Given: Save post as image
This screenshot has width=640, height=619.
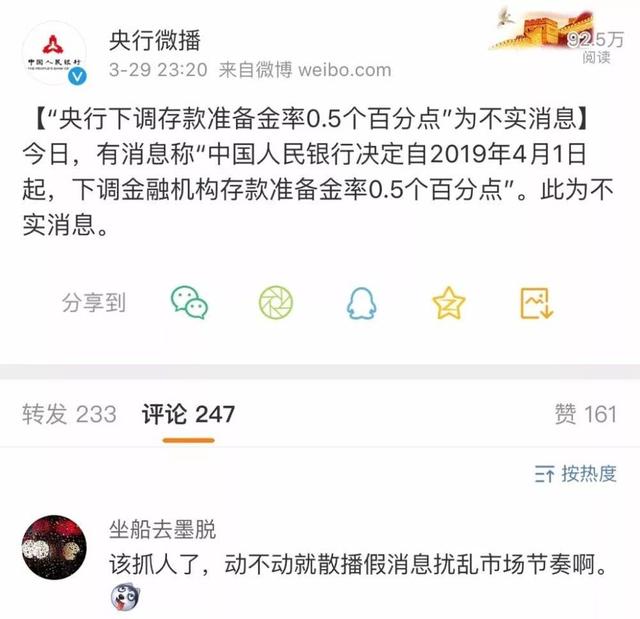Looking at the screenshot, I should (x=536, y=302).
